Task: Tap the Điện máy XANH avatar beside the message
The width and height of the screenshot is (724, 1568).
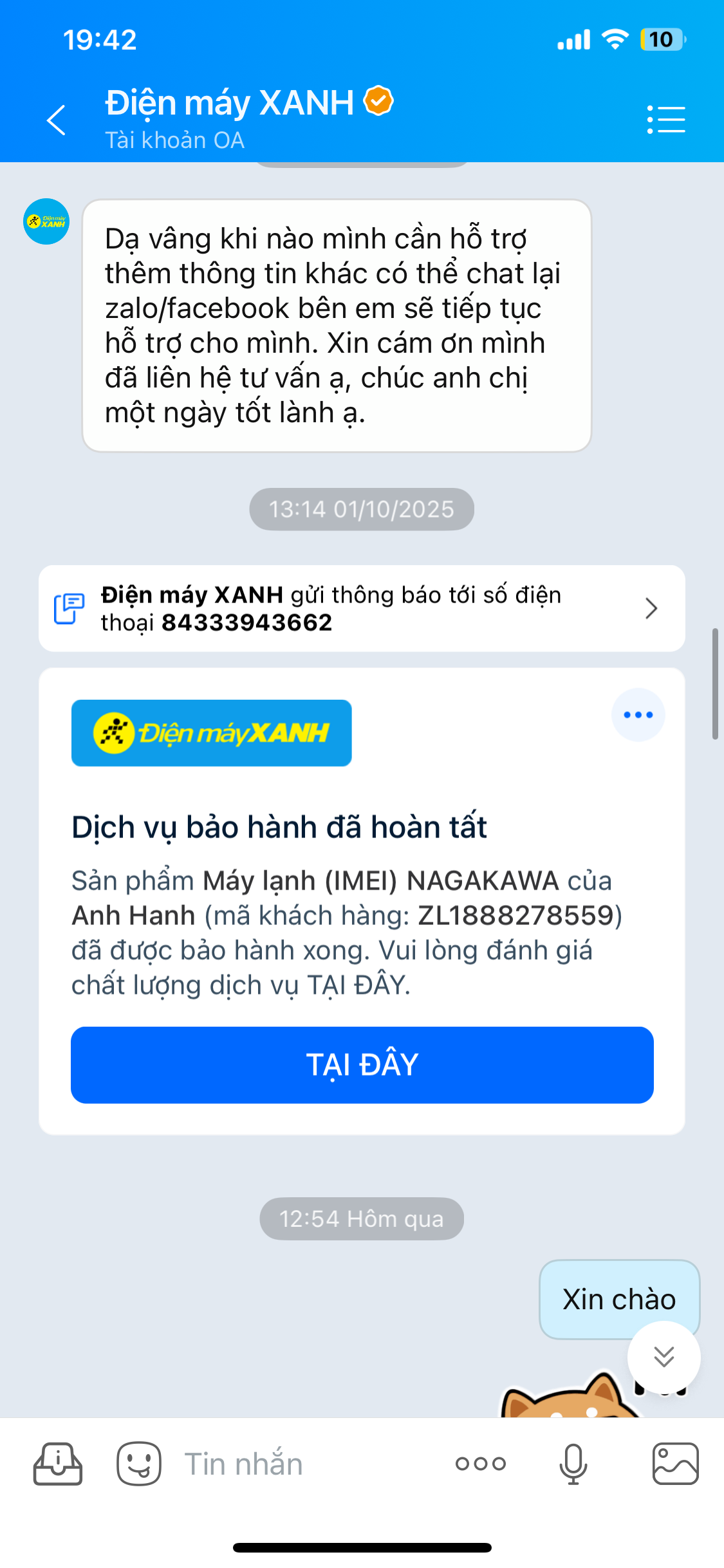Action: pyautogui.click(x=46, y=221)
